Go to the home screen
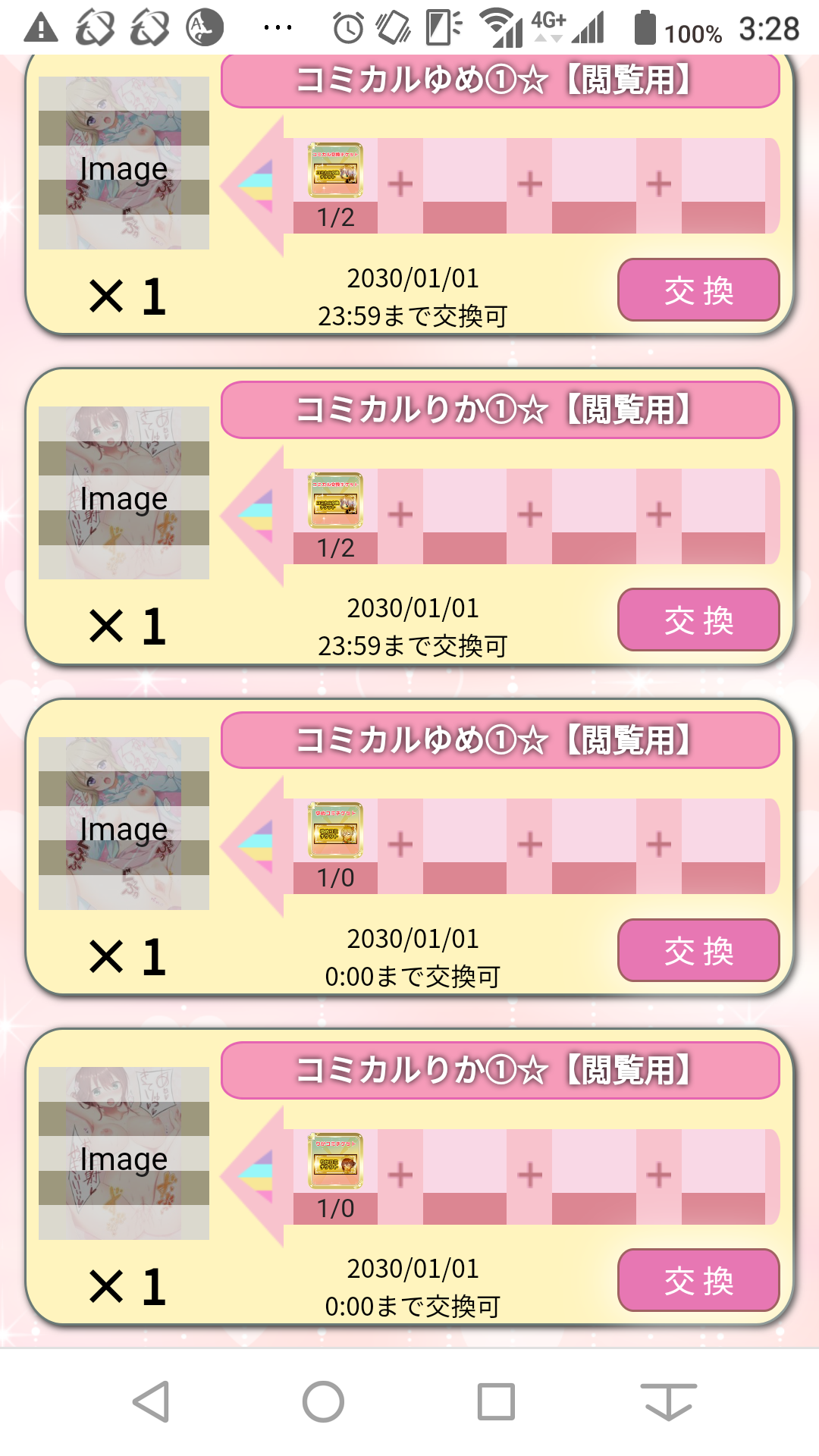Screen dimensions: 819x1456 [x=324, y=1401]
